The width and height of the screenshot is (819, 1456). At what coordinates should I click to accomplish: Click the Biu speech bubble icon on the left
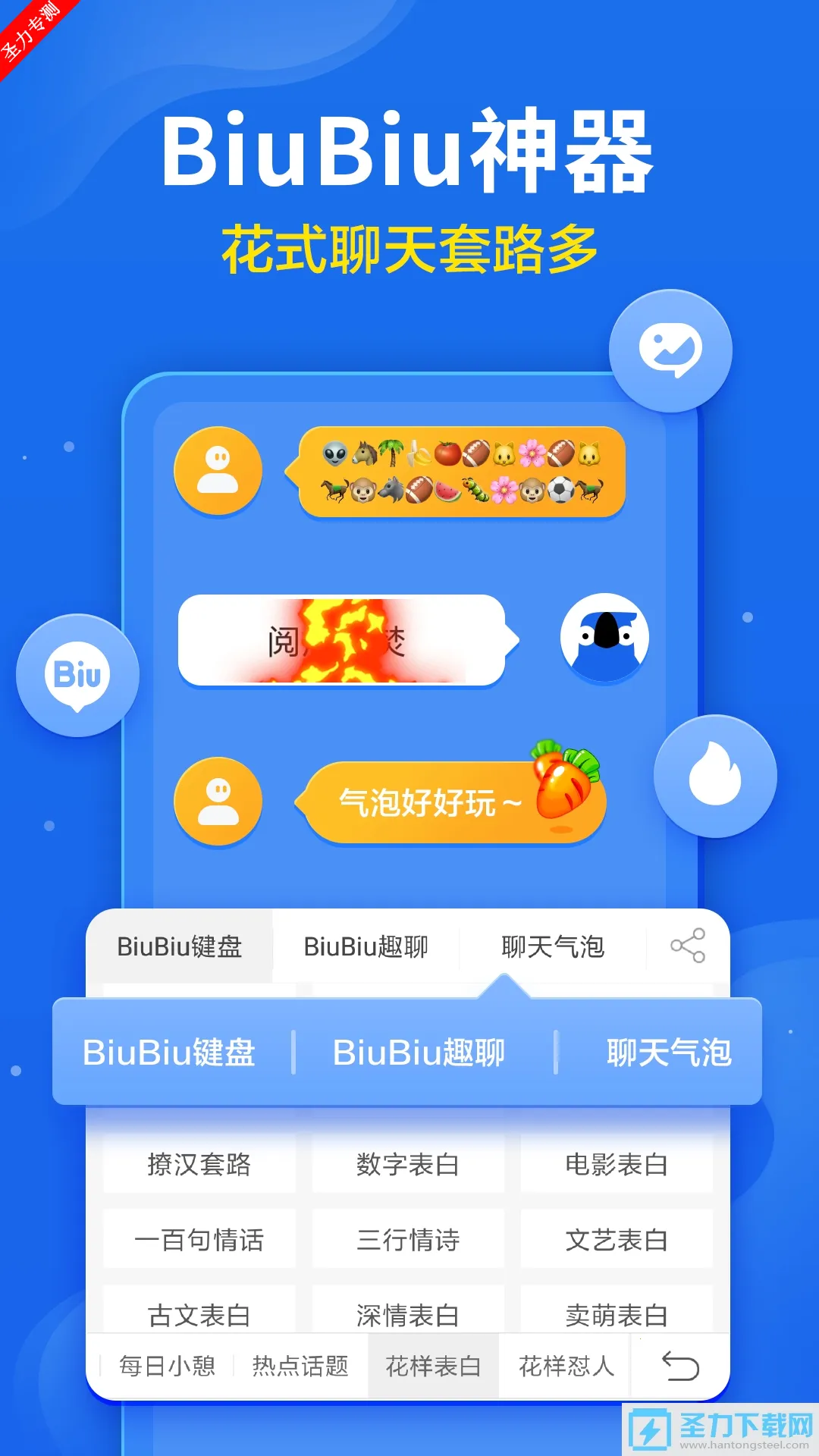[x=78, y=675]
